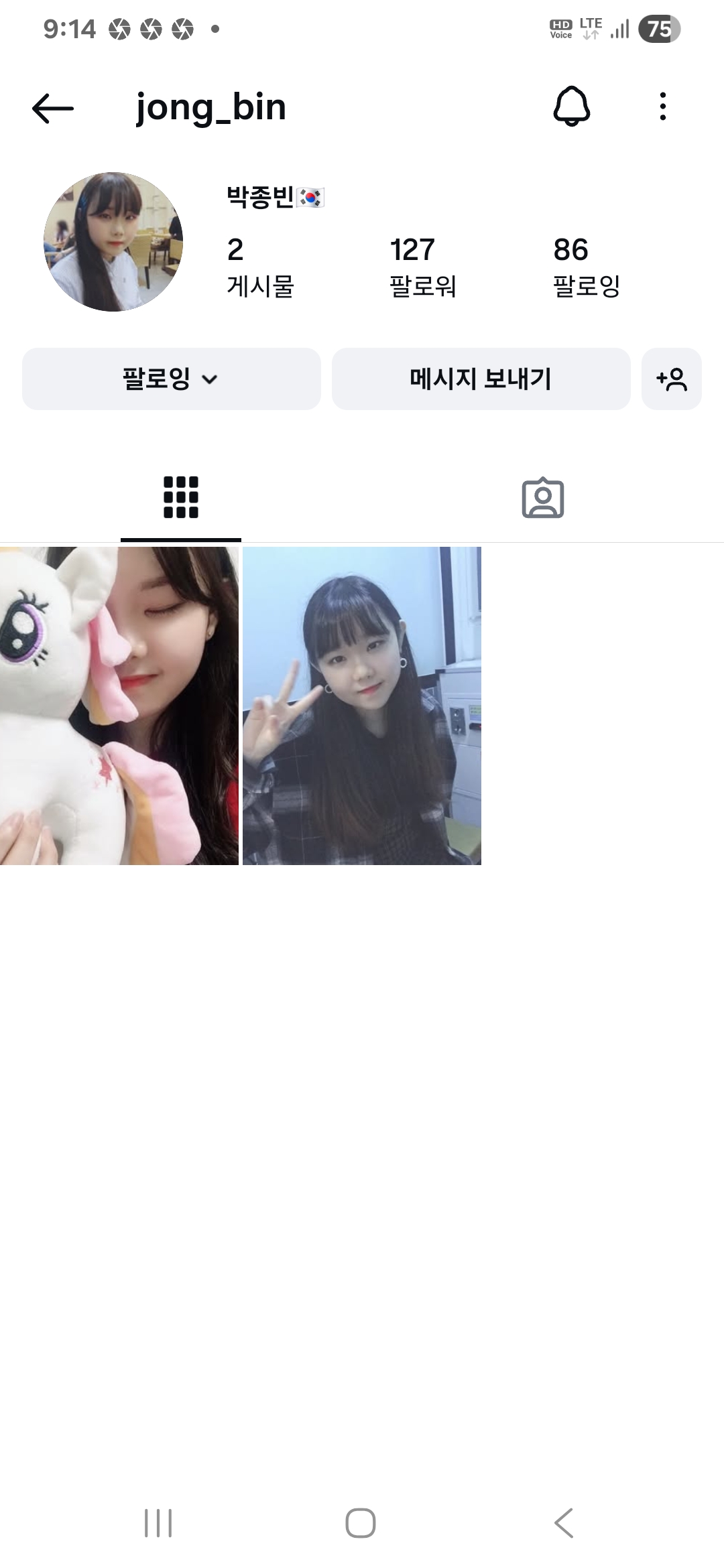
Task: Tap 메시지 보내기 to send a message
Action: click(481, 379)
